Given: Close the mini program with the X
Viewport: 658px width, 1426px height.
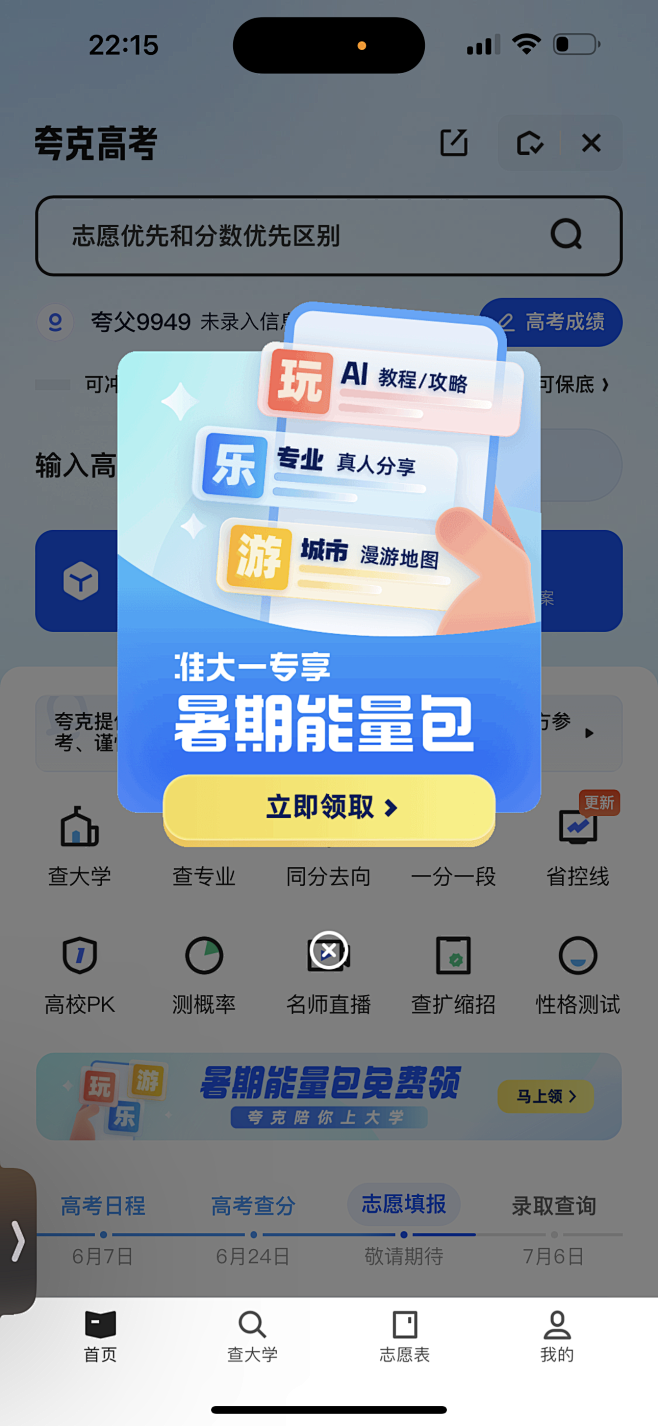Looking at the screenshot, I should point(591,144).
